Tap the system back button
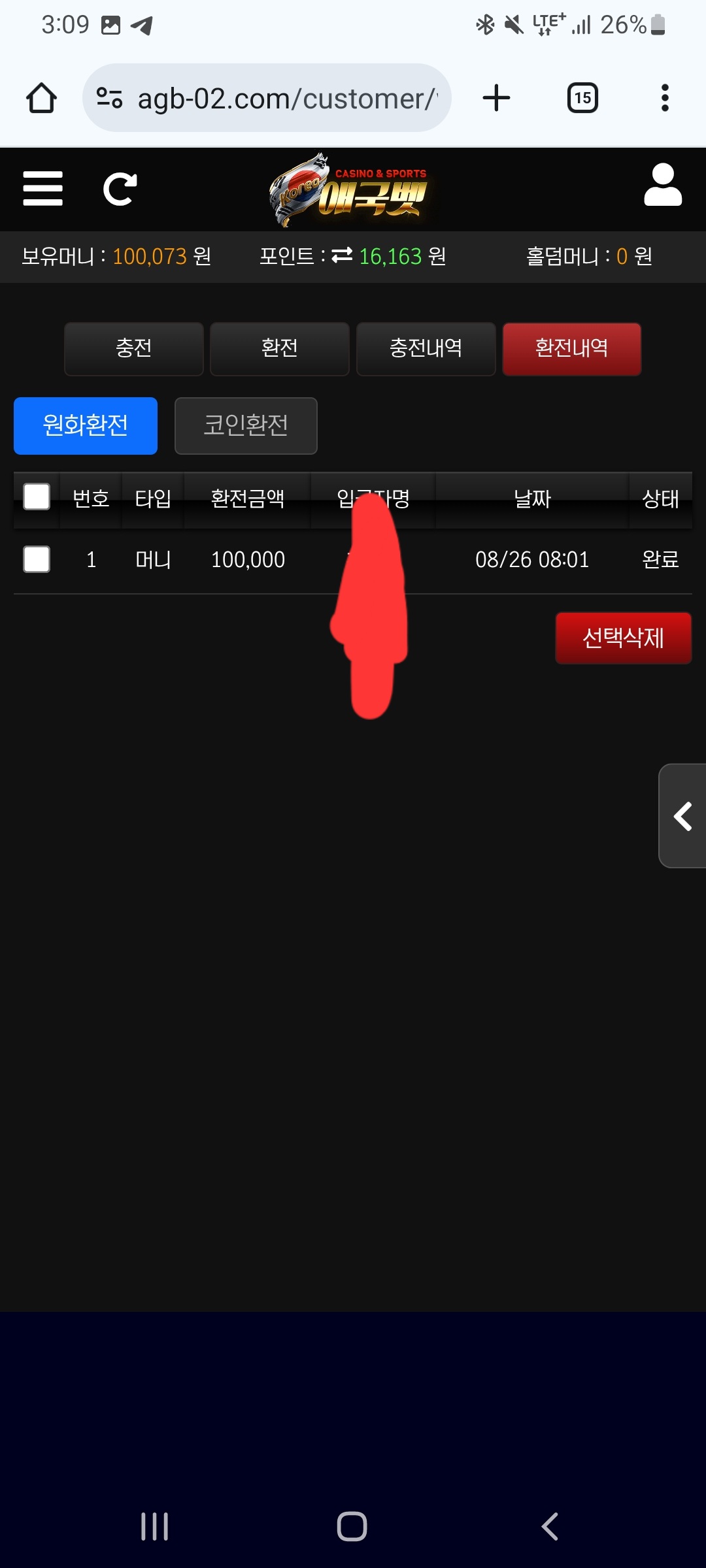The image size is (706, 1568). [x=550, y=1527]
